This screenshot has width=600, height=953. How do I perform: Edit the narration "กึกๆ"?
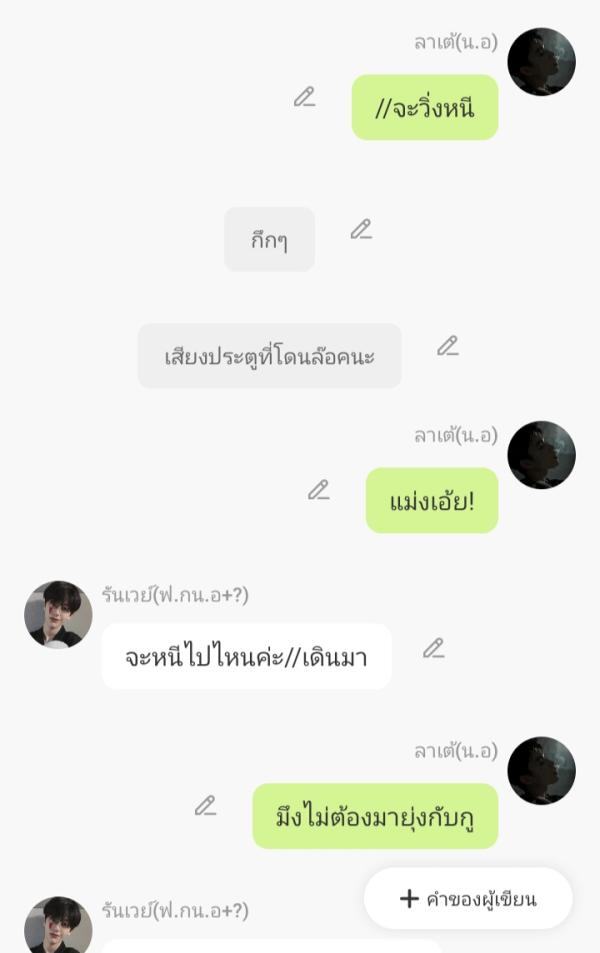[361, 230]
